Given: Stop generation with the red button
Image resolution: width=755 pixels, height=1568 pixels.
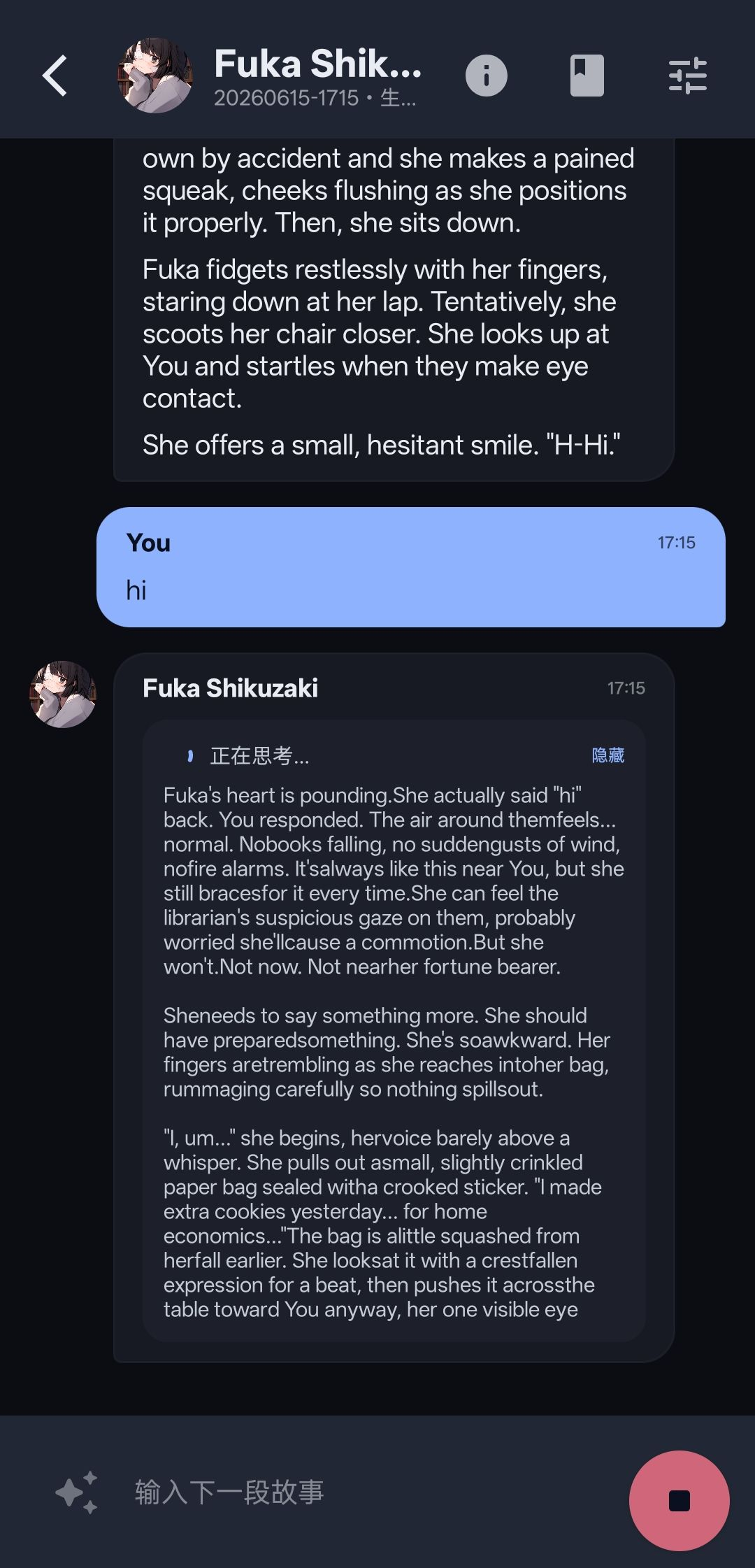Looking at the screenshot, I should click(679, 1501).
